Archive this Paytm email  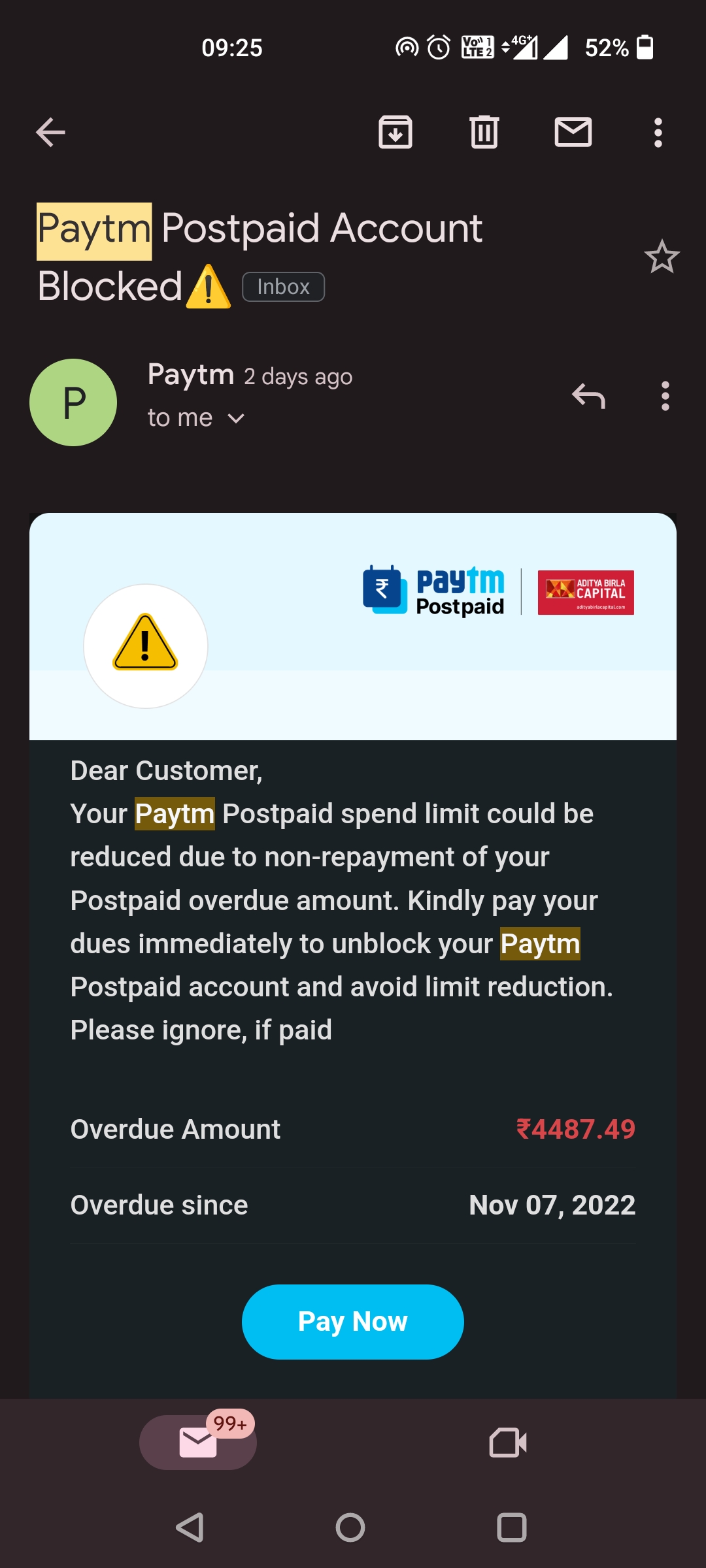point(395,133)
